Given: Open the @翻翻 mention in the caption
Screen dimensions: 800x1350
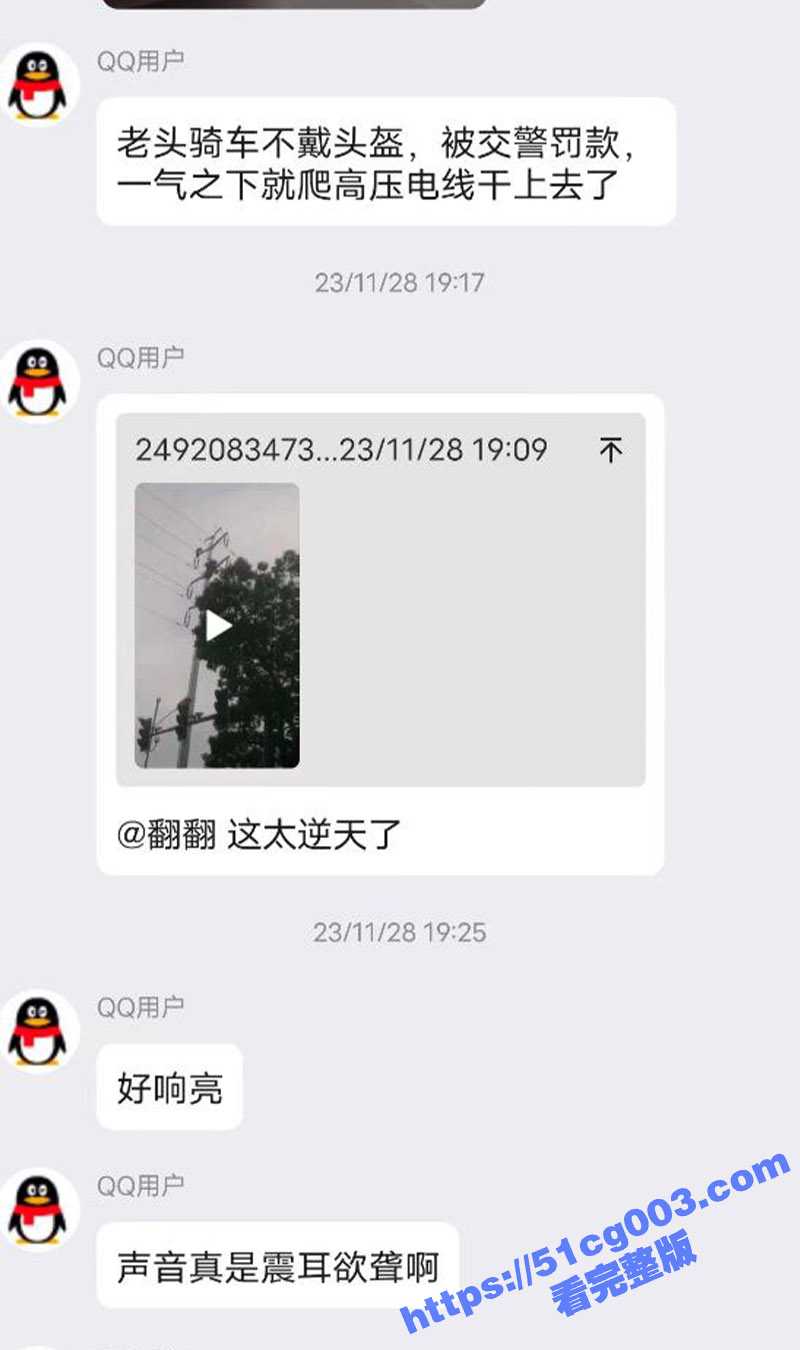Looking at the screenshot, I should point(165,834).
